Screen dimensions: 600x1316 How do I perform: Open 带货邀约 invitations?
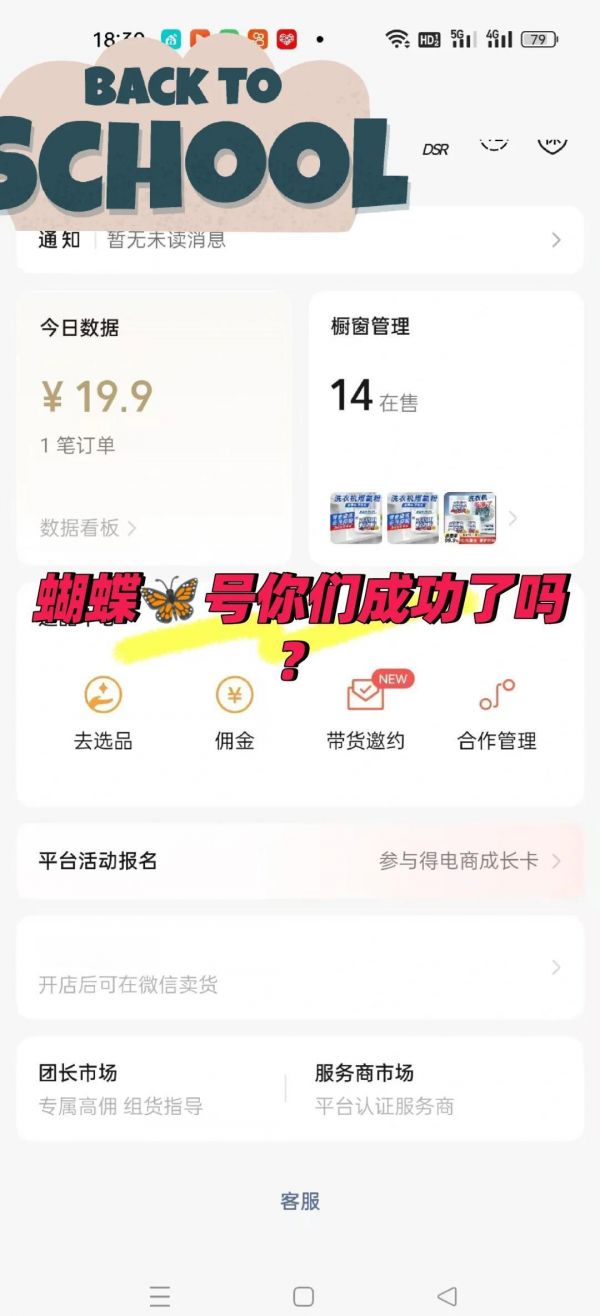[x=365, y=713]
